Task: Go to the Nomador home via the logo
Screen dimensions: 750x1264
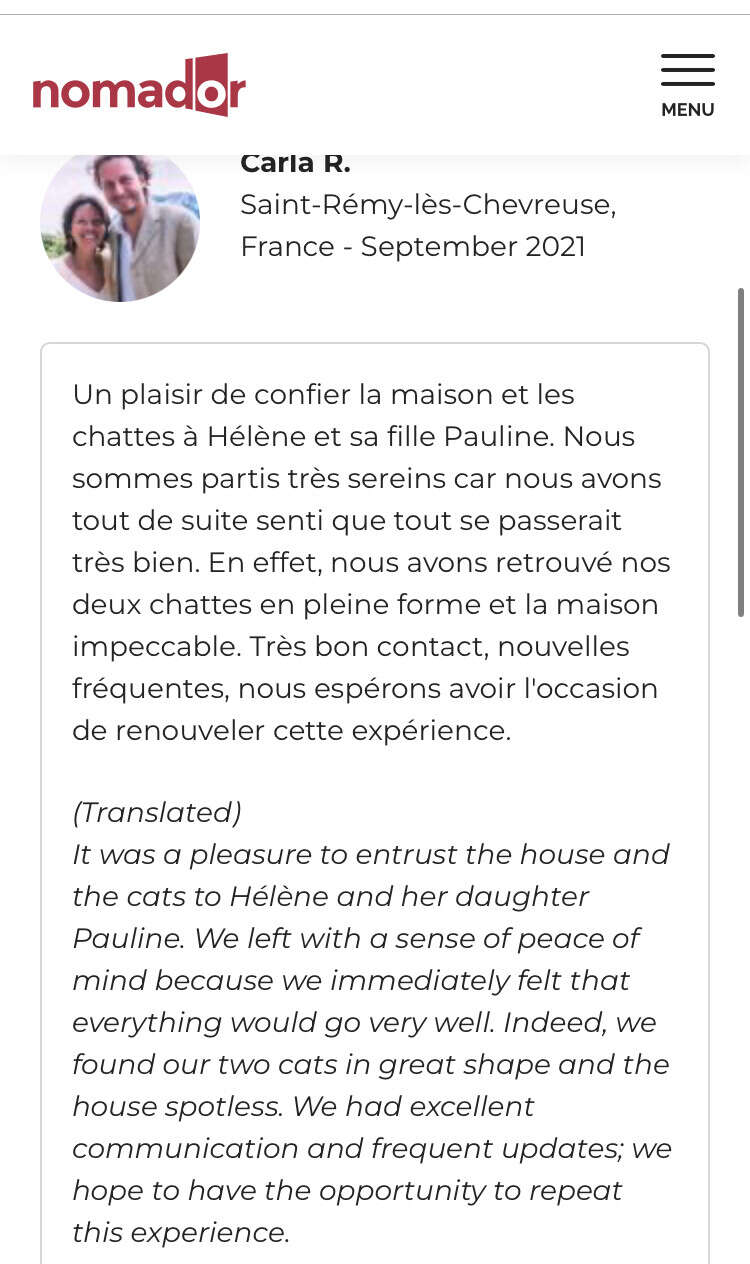Action: pos(139,85)
